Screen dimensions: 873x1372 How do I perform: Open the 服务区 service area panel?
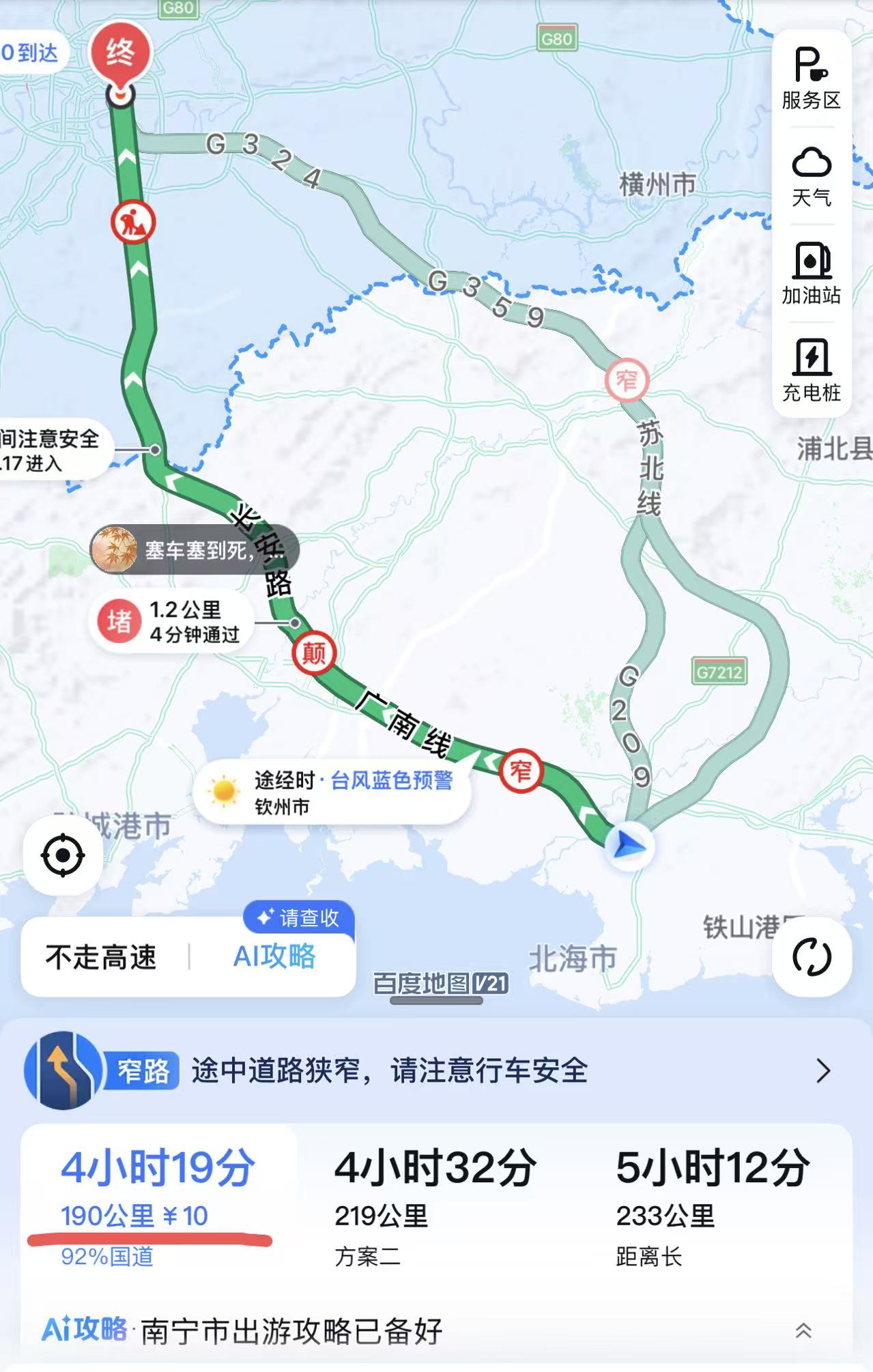pyautogui.click(x=812, y=75)
